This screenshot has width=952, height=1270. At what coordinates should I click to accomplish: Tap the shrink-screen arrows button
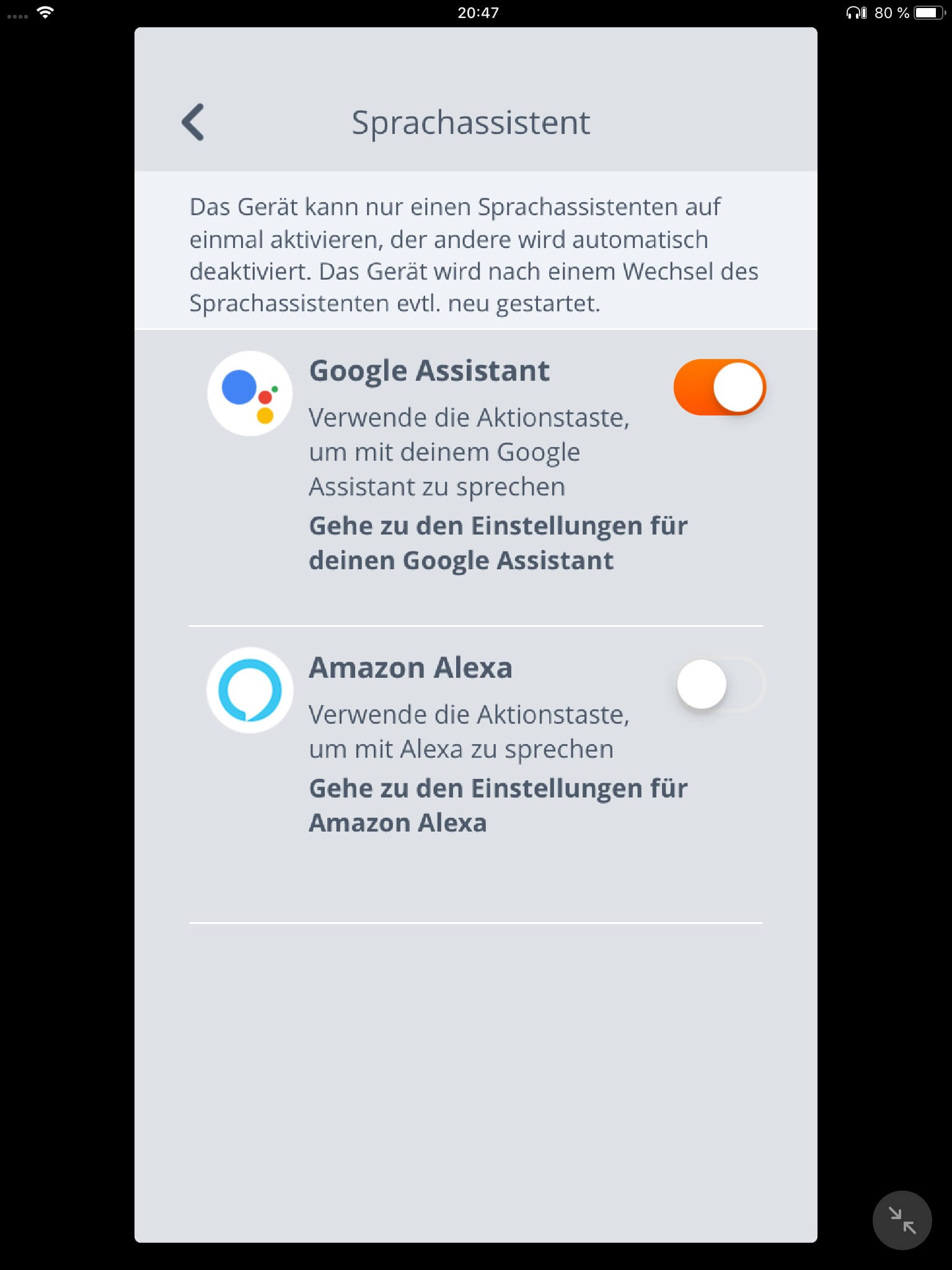click(902, 1220)
